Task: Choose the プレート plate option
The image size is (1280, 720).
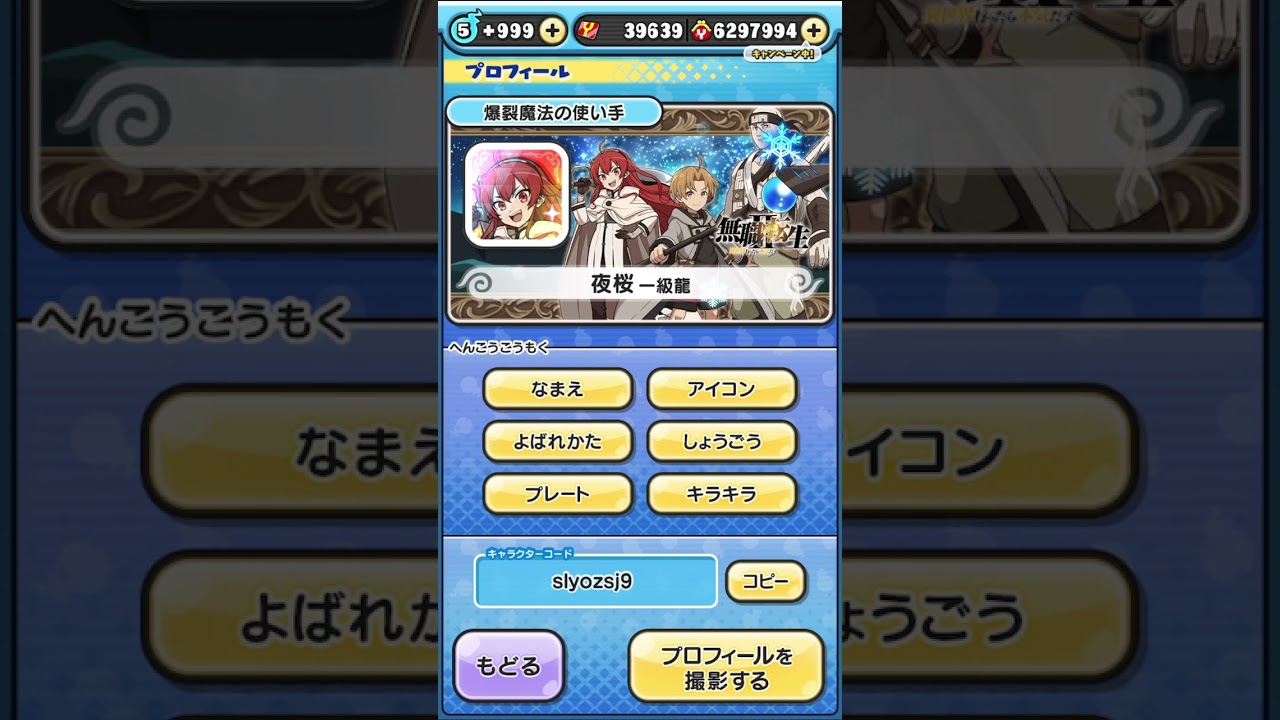Action: [557, 493]
